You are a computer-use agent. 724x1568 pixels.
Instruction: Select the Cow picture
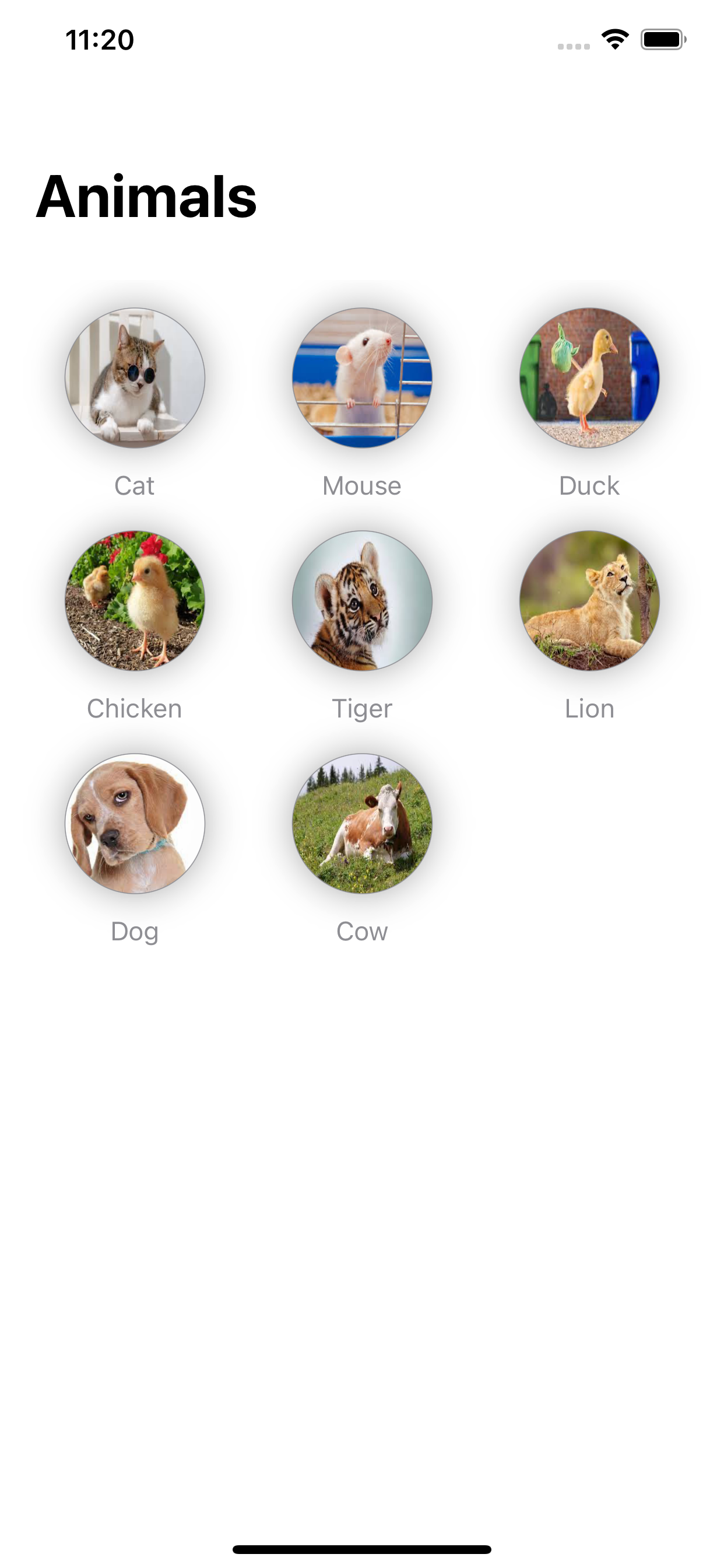[x=362, y=824]
